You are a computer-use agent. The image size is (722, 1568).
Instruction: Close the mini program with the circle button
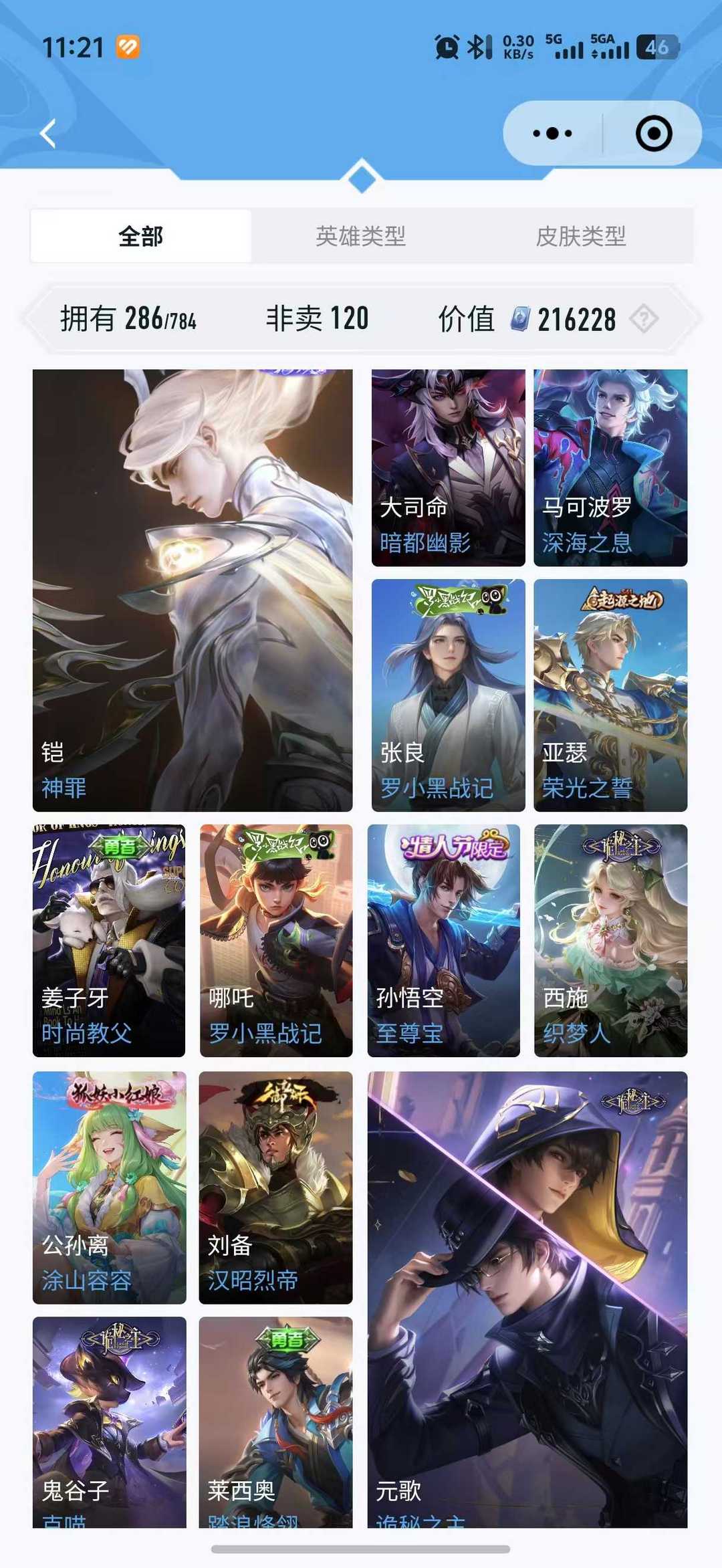pyautogui.click(x=653, y=134)
